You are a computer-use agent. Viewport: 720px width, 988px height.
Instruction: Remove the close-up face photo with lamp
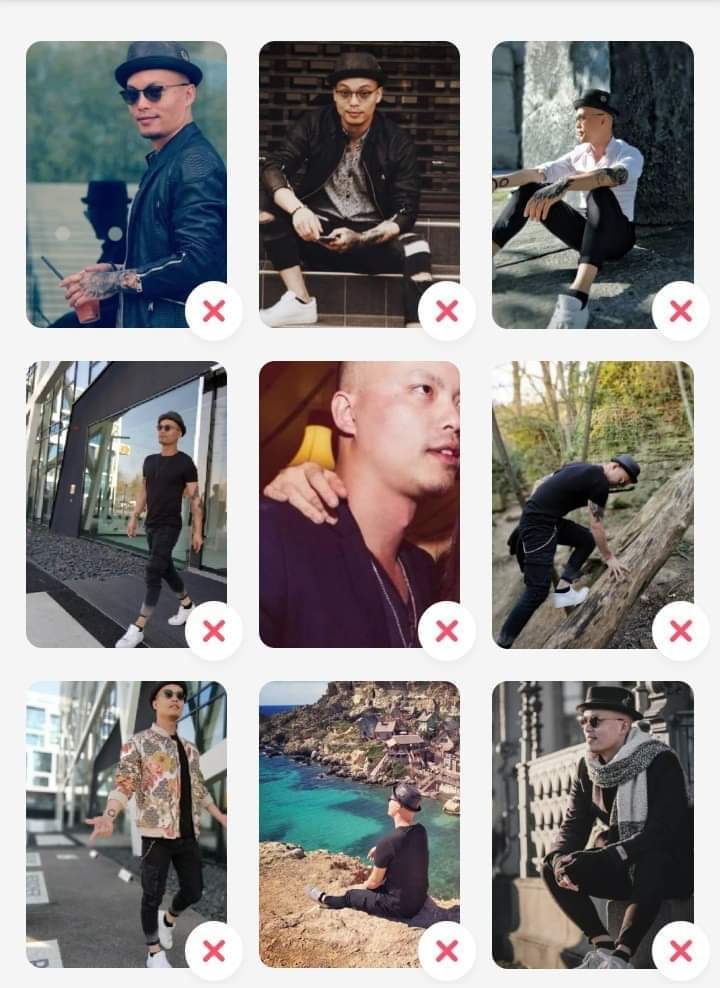coord(446,631)
